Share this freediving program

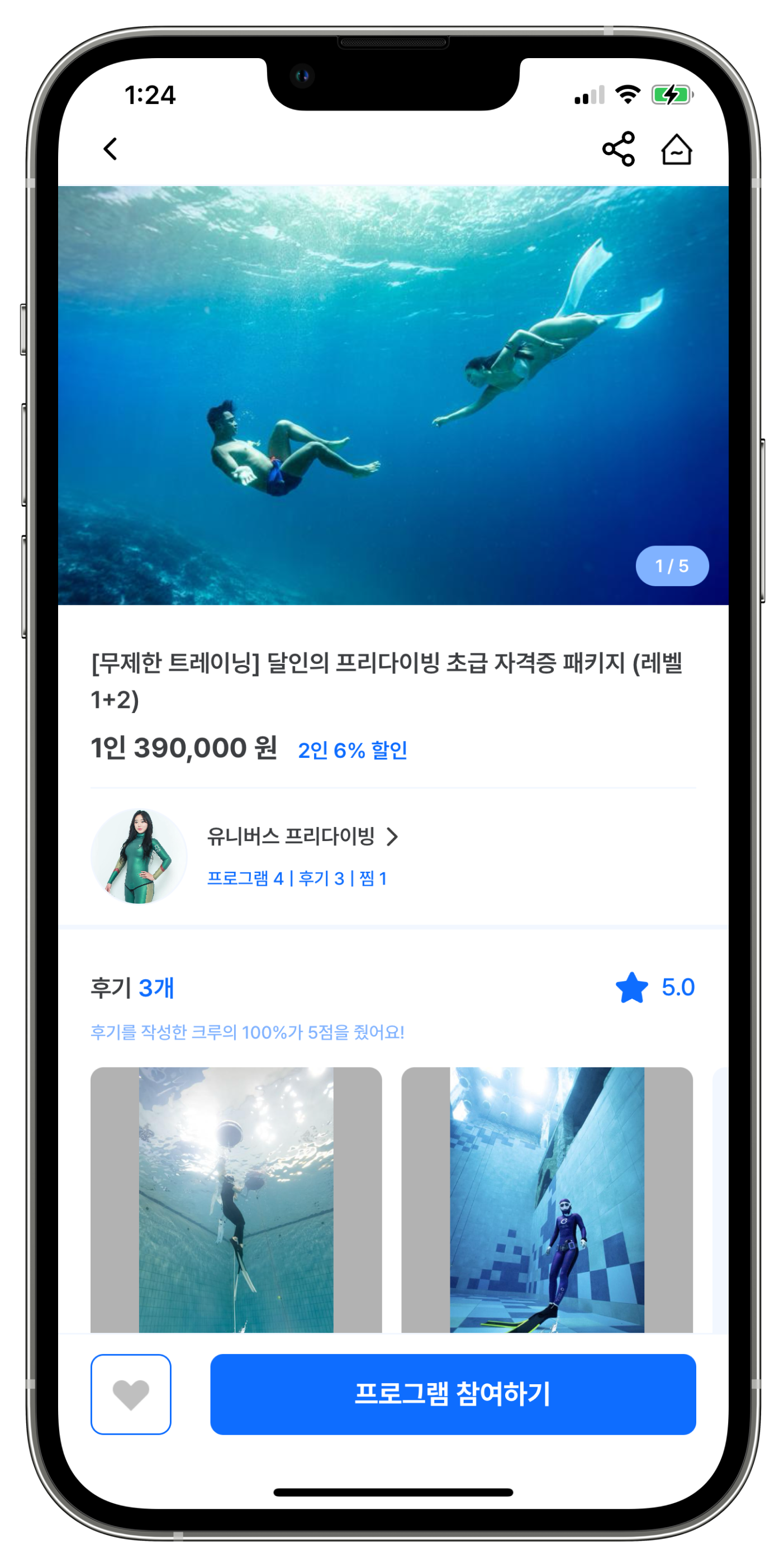619,149
